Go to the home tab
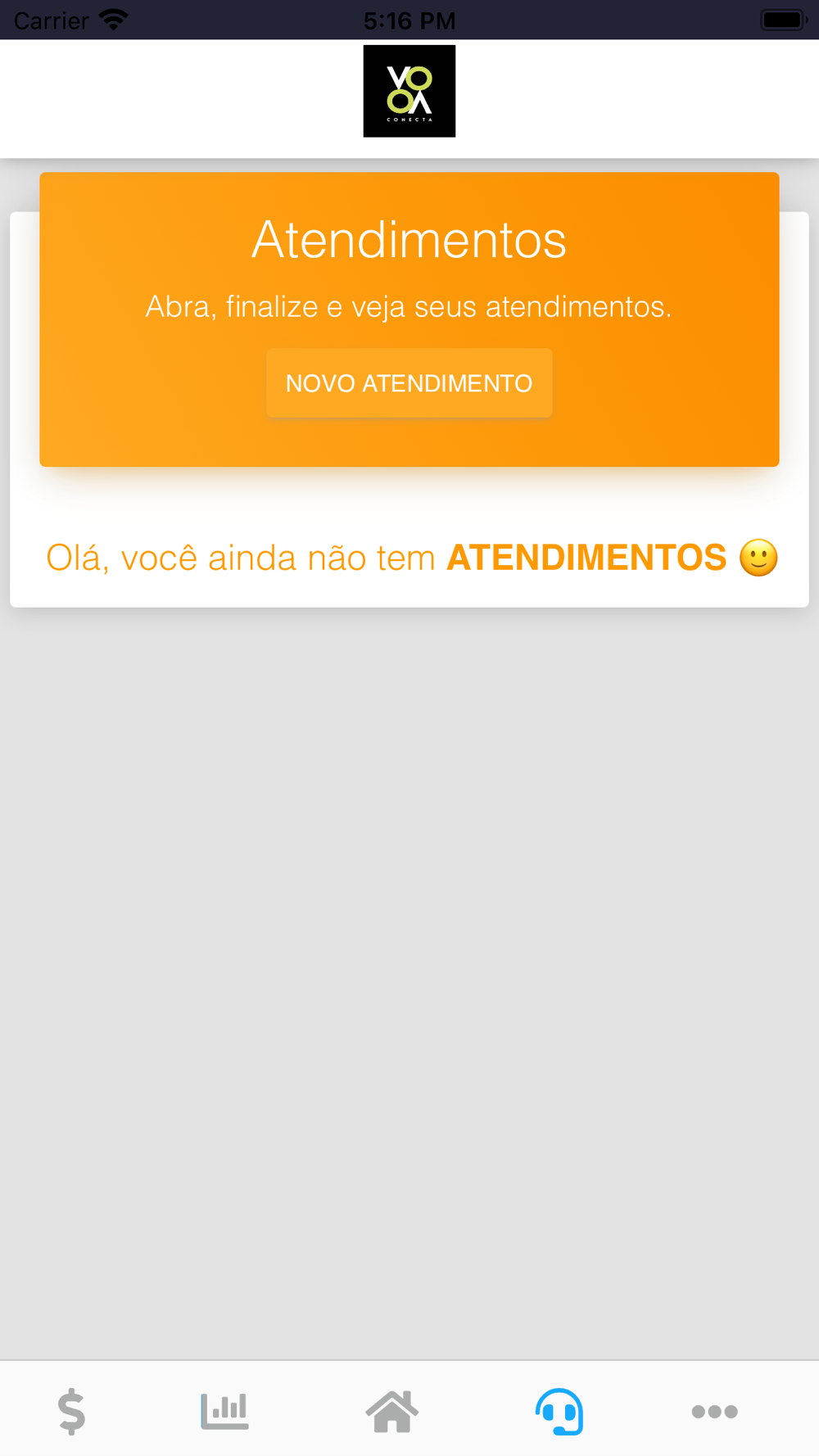819x1456 pixels. [x=392, y=1411]
